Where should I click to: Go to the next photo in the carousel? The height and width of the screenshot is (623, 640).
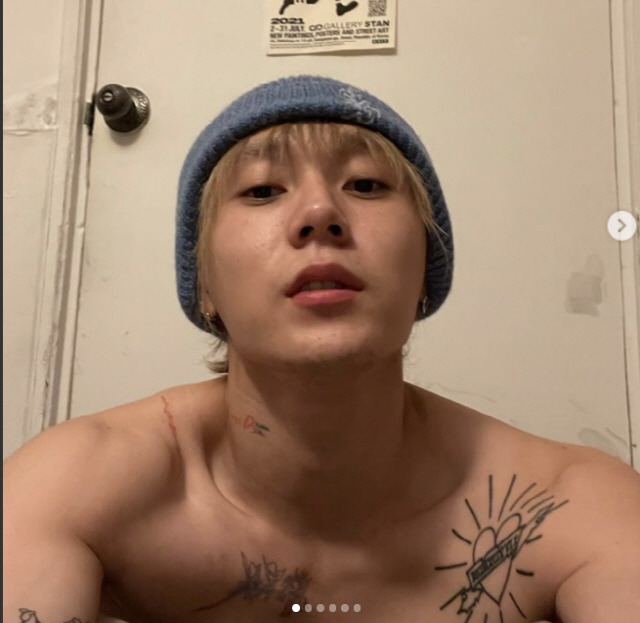click(621, 226)
